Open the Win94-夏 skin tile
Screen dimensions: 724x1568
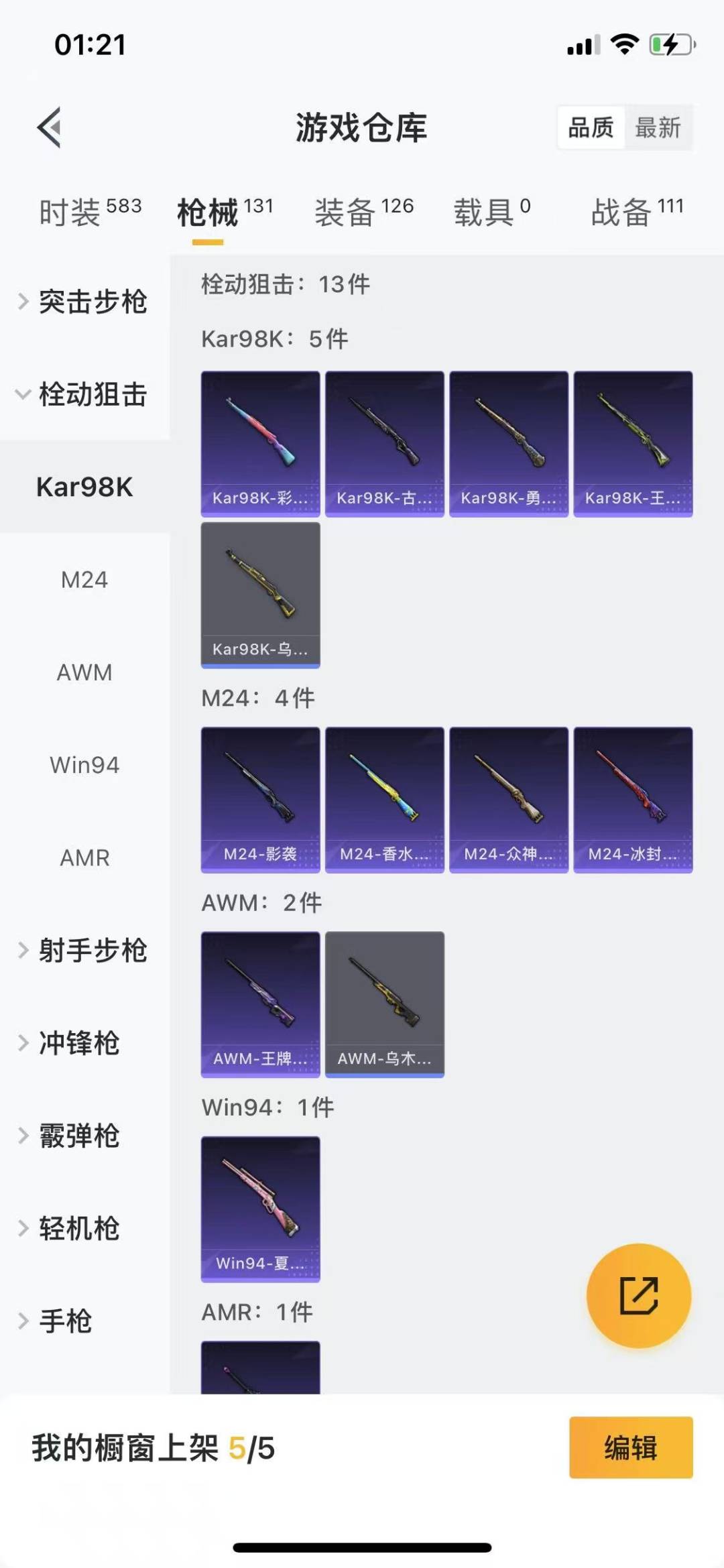(x=260, y=1208)
